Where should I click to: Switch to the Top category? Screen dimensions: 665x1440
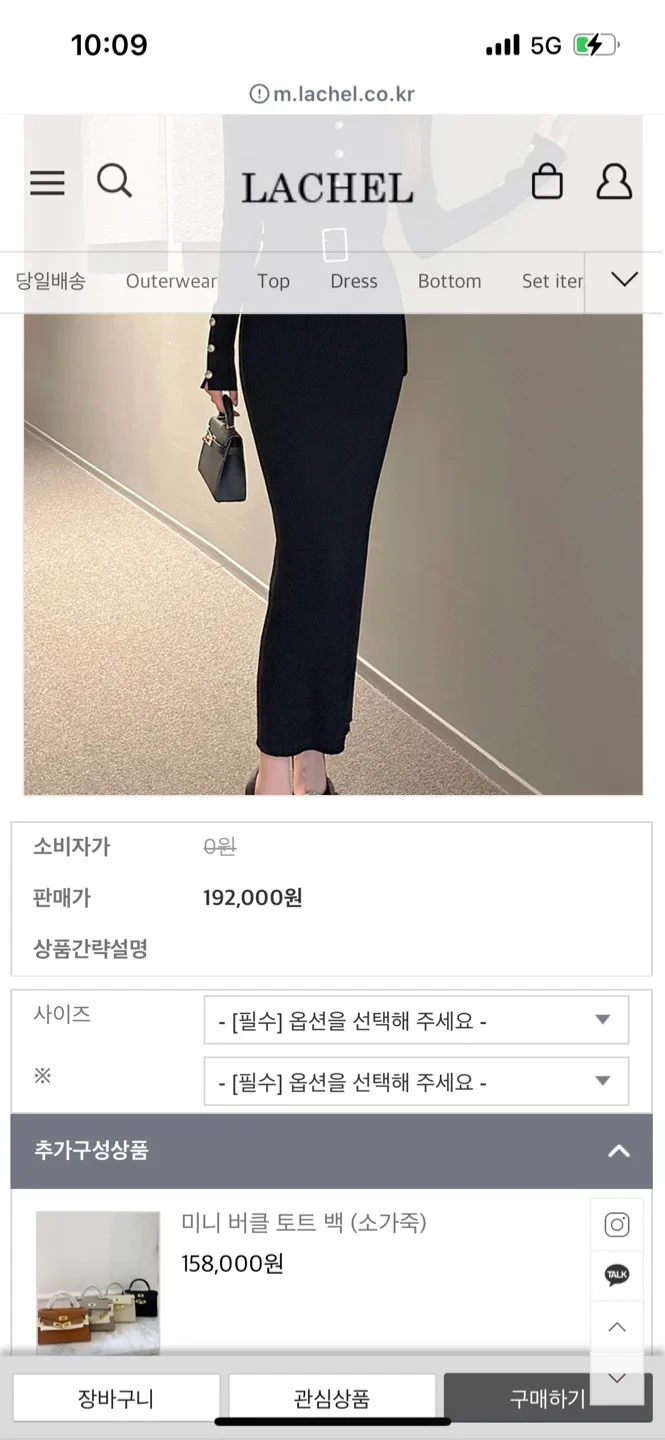273,281
